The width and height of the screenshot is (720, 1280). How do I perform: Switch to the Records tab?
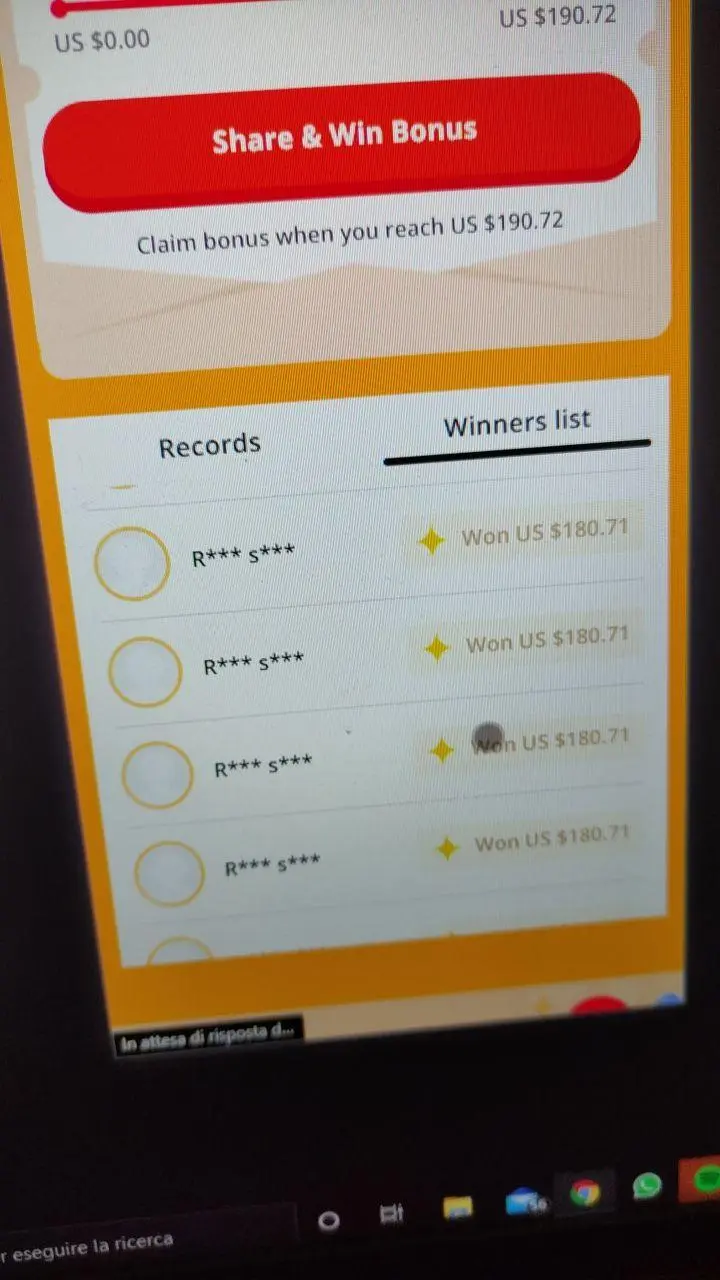coord(210,446)
